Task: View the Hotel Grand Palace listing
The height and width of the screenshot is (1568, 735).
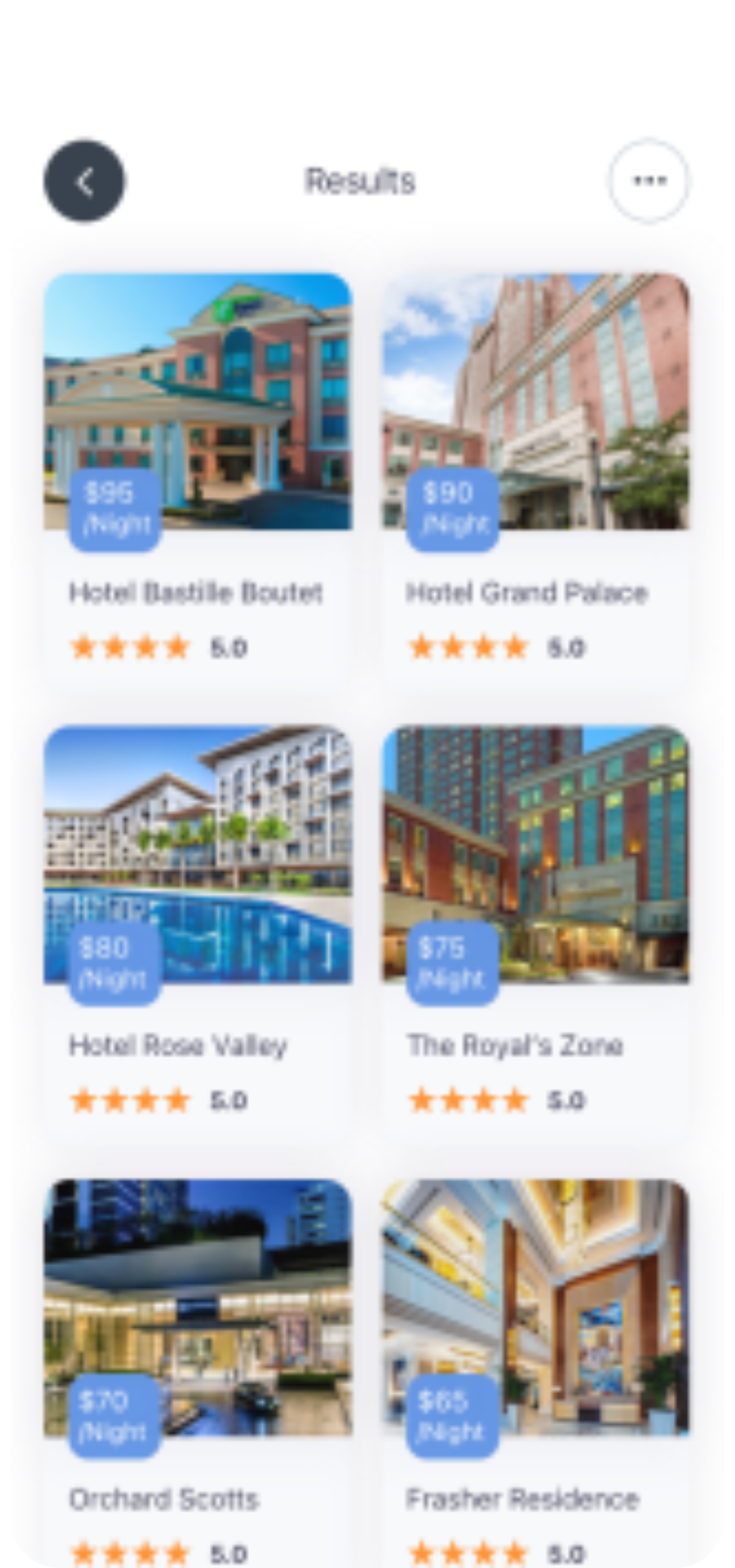Action: [x=536, y=474]
